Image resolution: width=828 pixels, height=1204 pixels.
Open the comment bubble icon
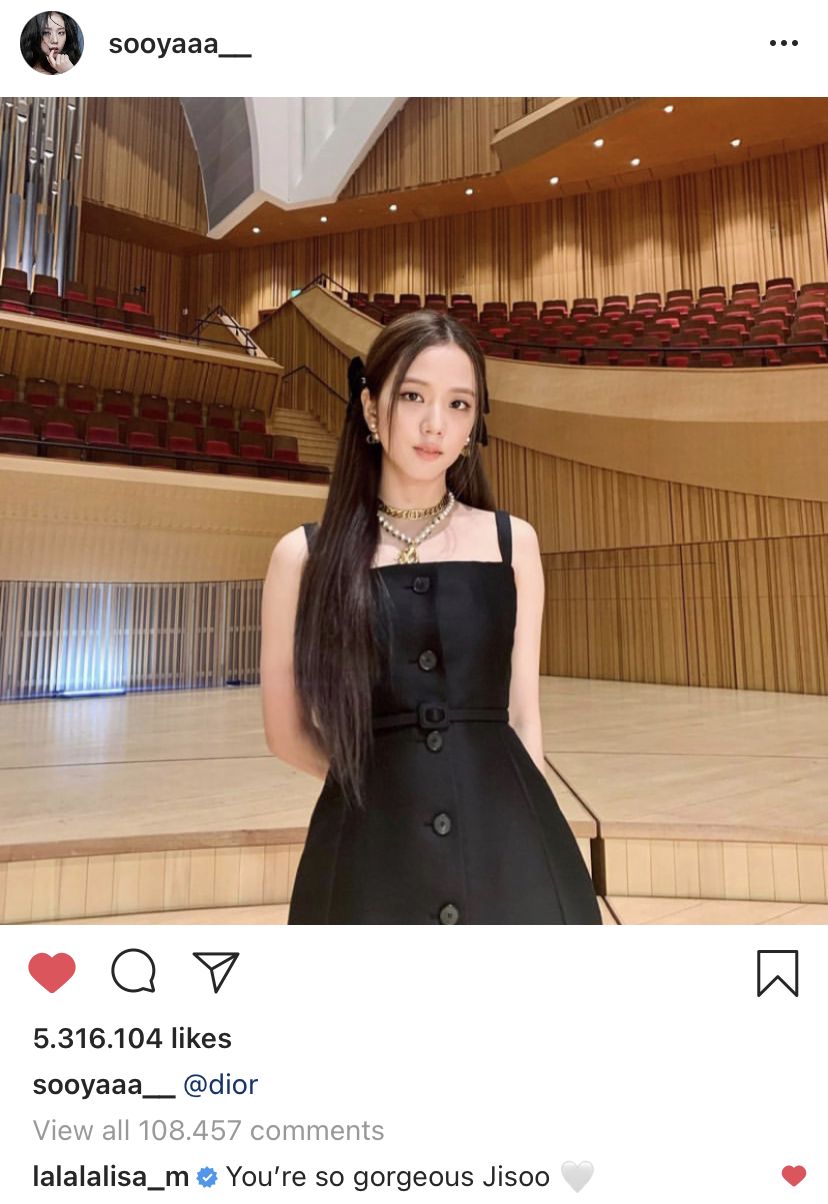[x=133, y=972]
